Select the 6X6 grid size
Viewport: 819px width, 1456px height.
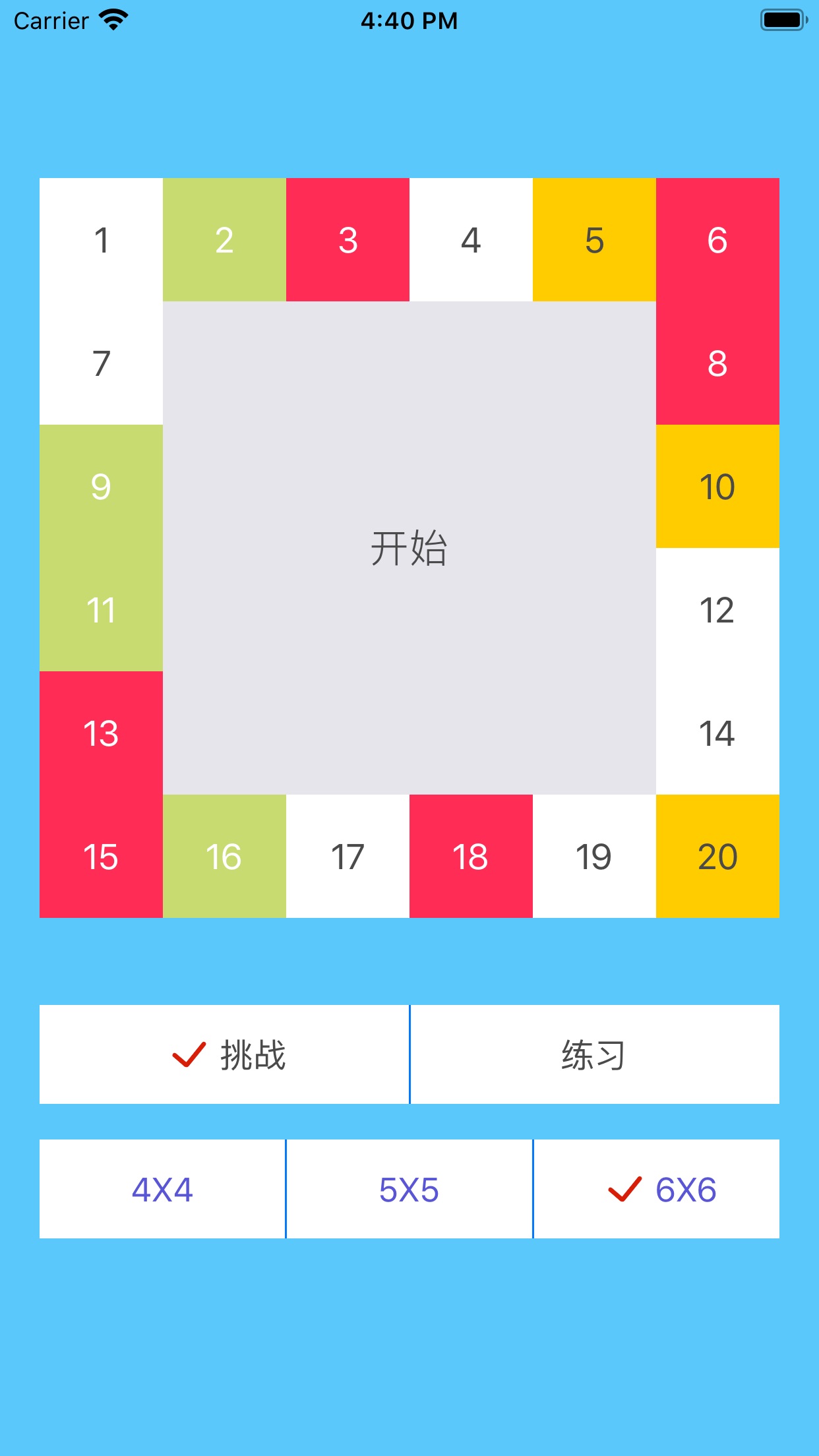tap(657, 1189)
